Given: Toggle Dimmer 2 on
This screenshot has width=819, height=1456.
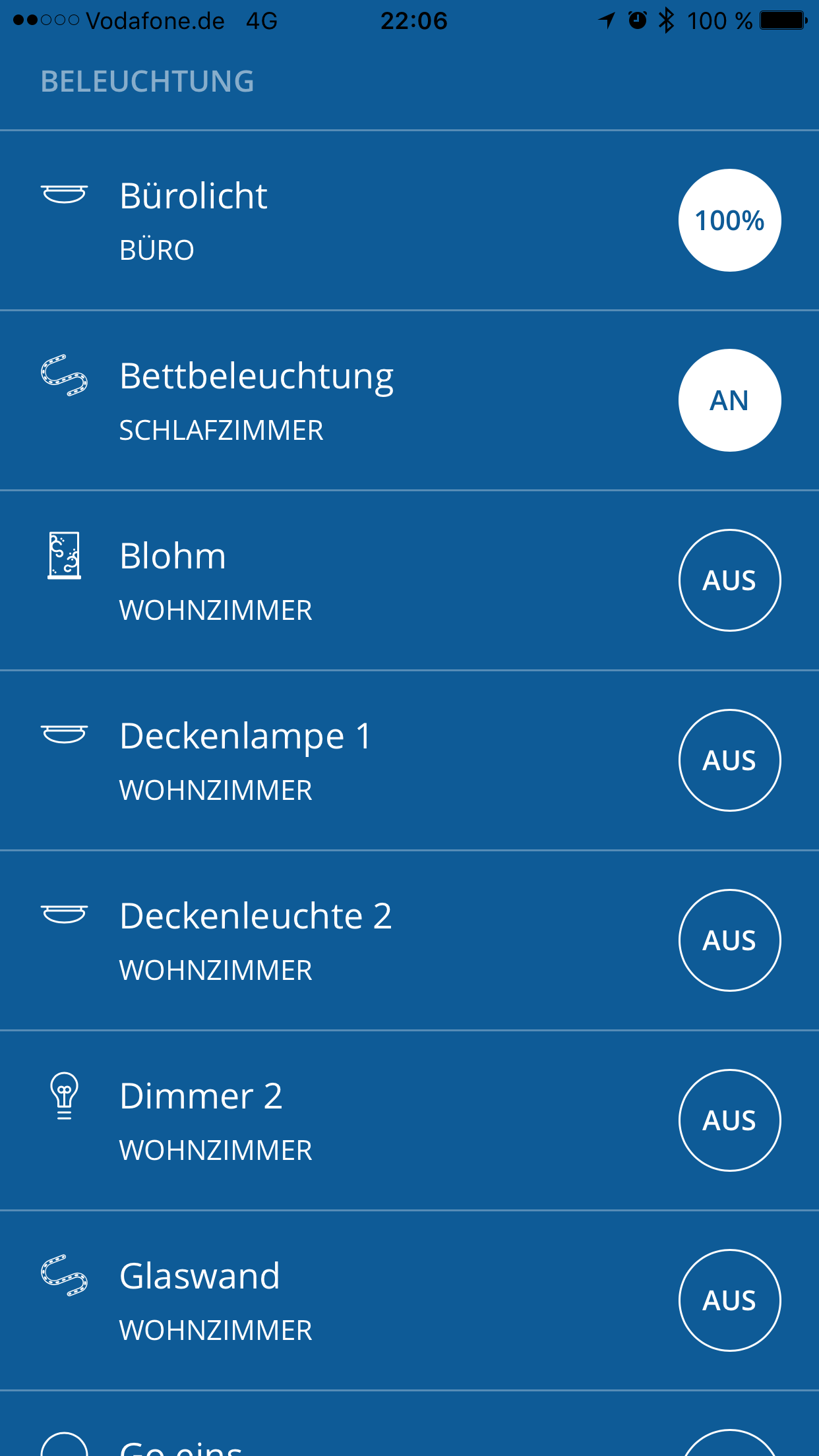Looking at the screenshot, I should (x=729, y=1120).
